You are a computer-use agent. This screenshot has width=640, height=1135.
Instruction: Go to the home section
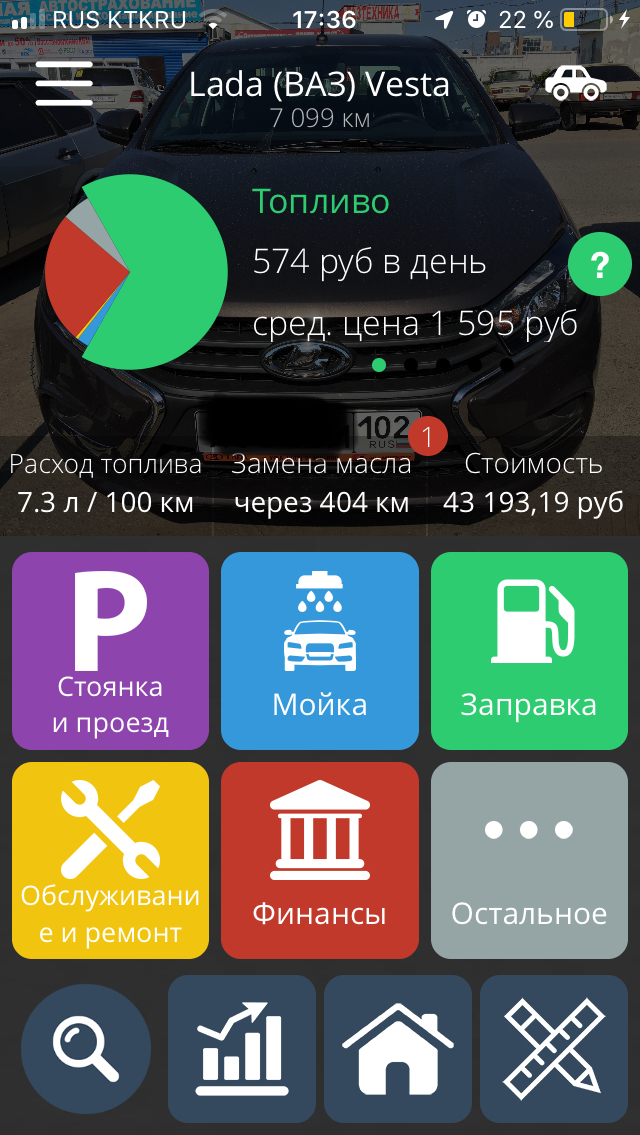(398, 1049)
